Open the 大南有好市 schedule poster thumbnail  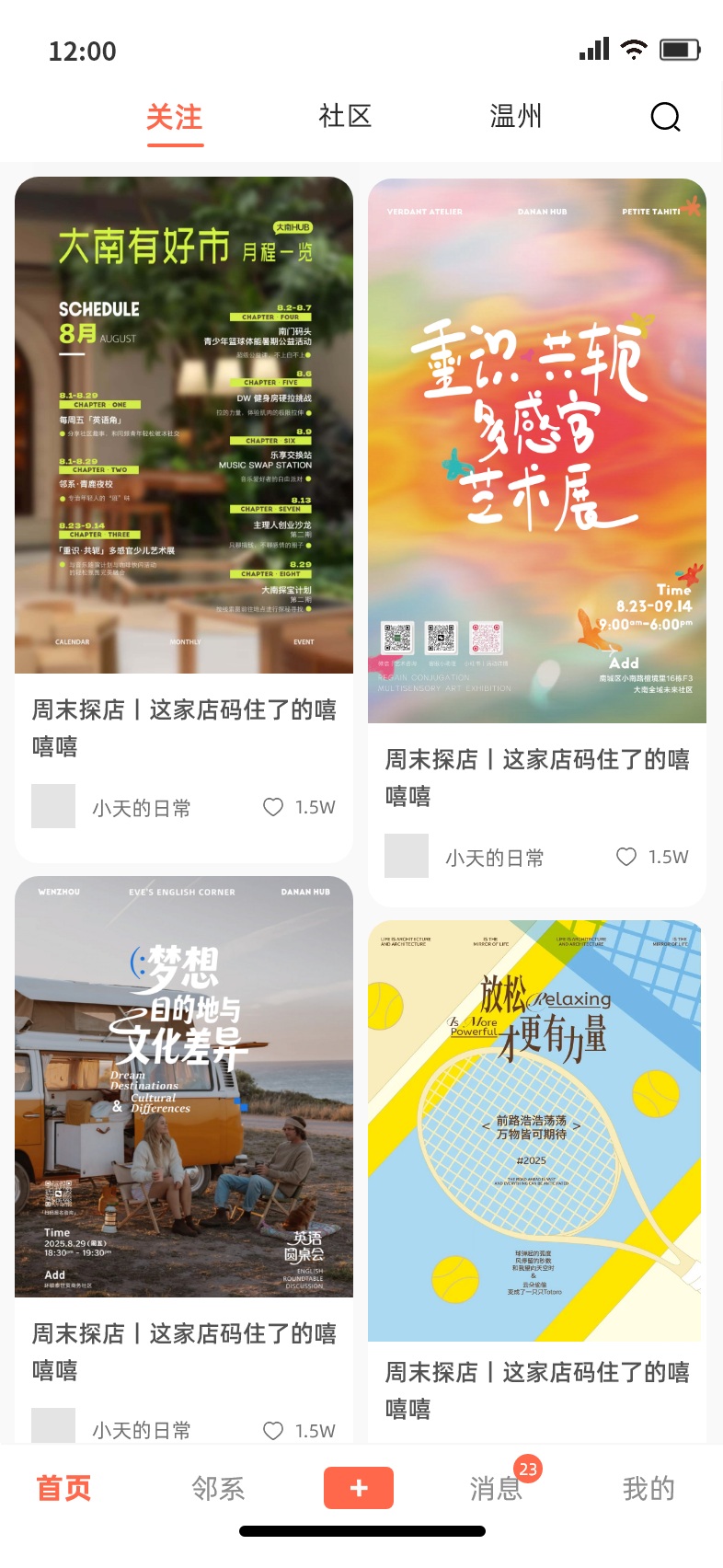coord(184,423)
